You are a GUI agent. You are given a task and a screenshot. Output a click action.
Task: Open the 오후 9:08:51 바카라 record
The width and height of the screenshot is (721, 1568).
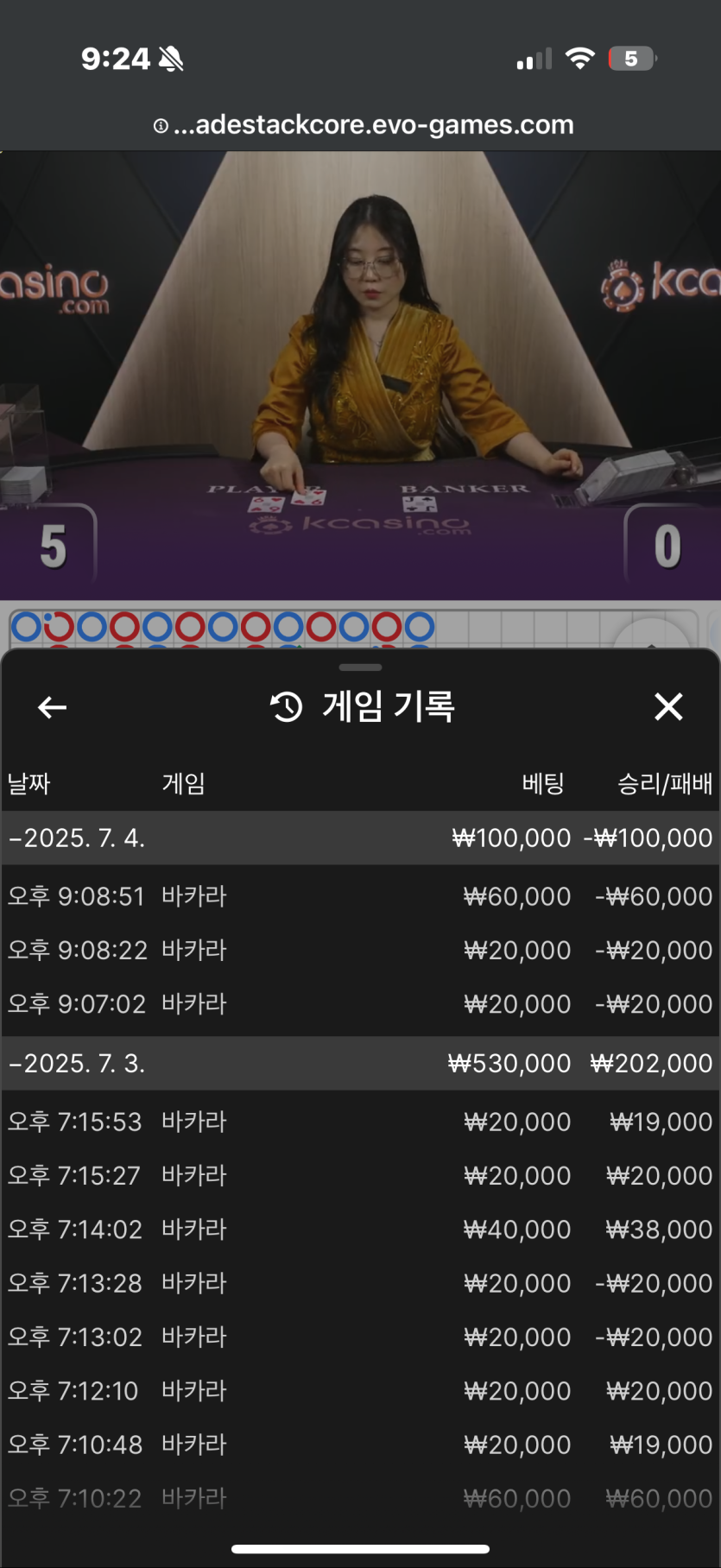(x=360, y=896)
